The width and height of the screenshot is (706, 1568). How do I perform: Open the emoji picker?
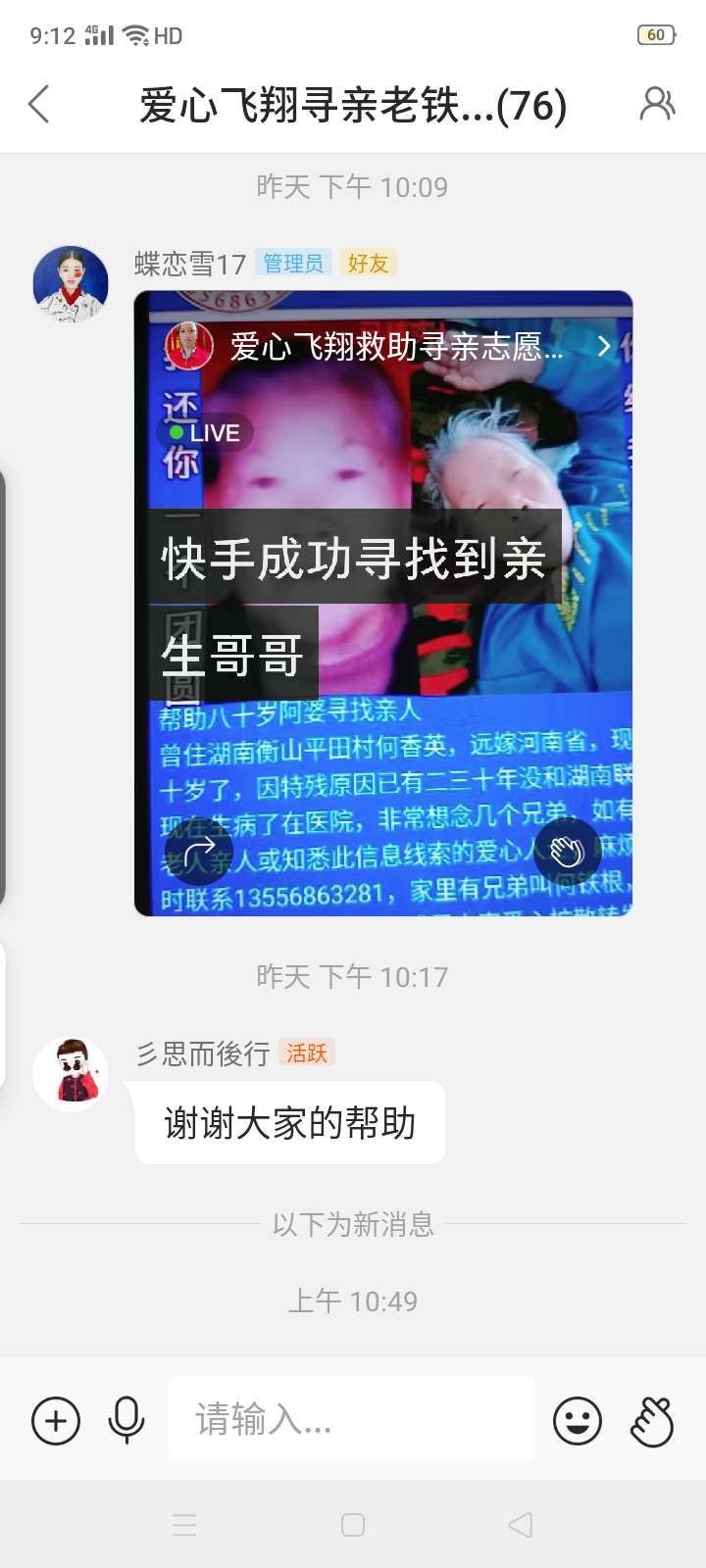point(578,1420)
